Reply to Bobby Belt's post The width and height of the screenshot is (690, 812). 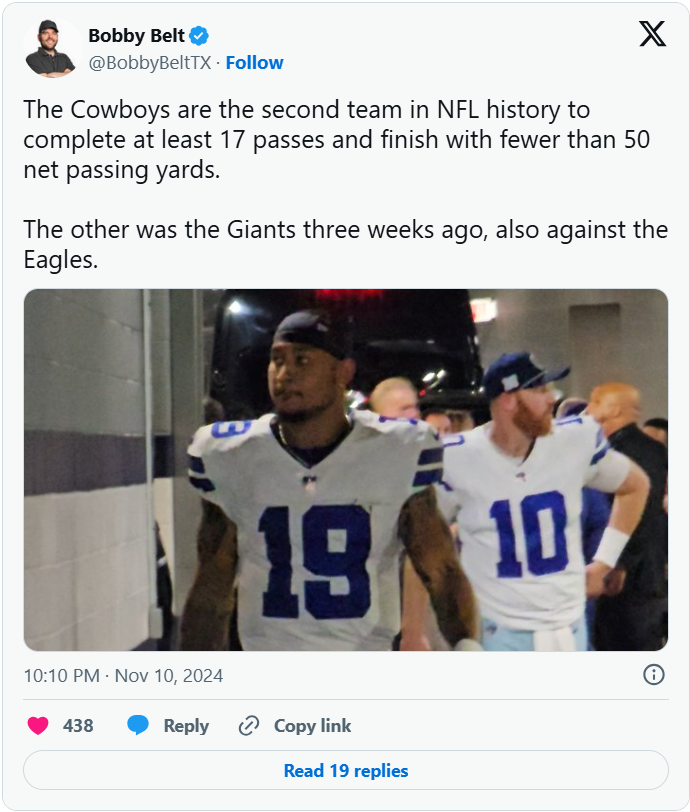[x=168, y=726]
